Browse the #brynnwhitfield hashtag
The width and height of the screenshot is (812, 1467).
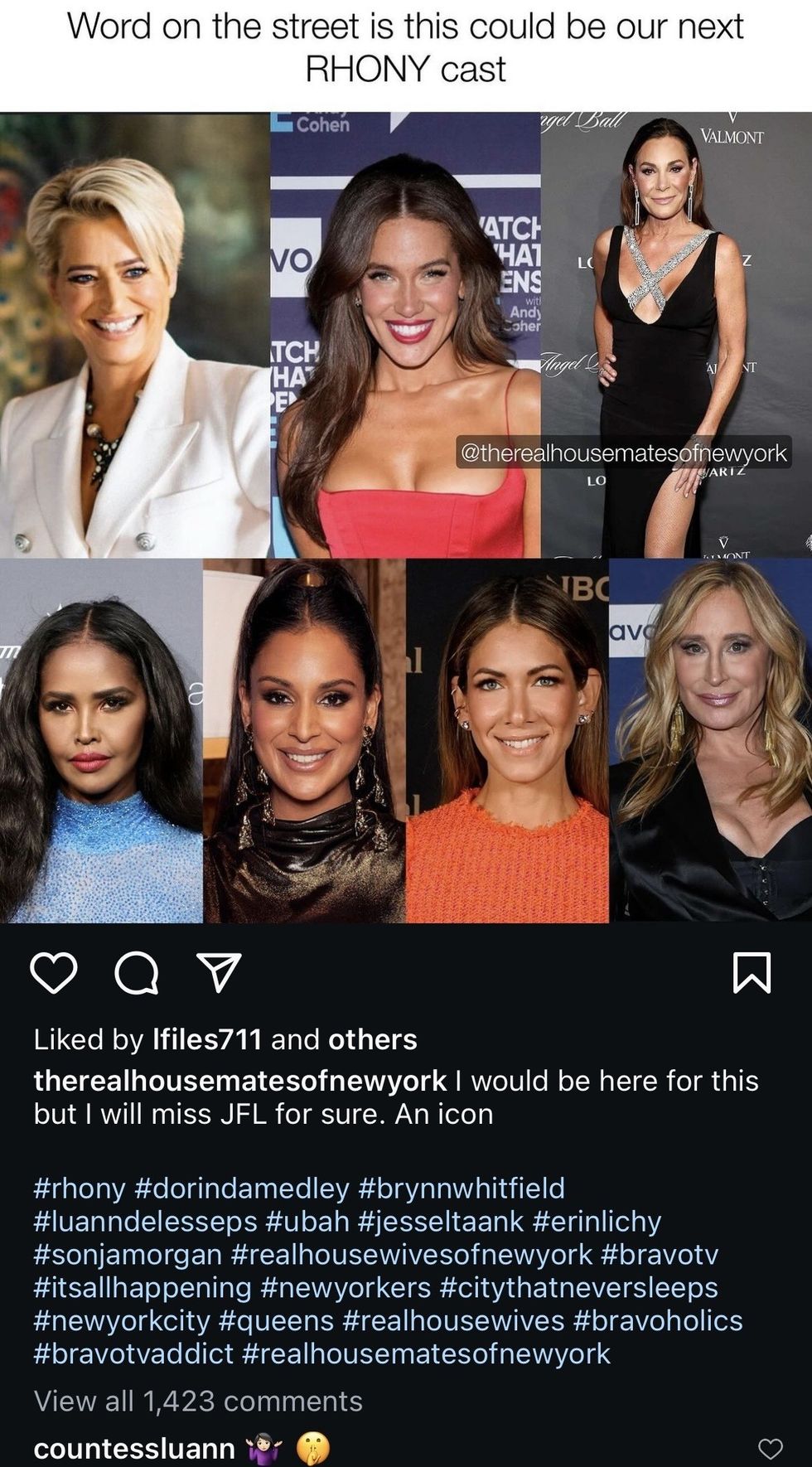[x=462, y=1188]
